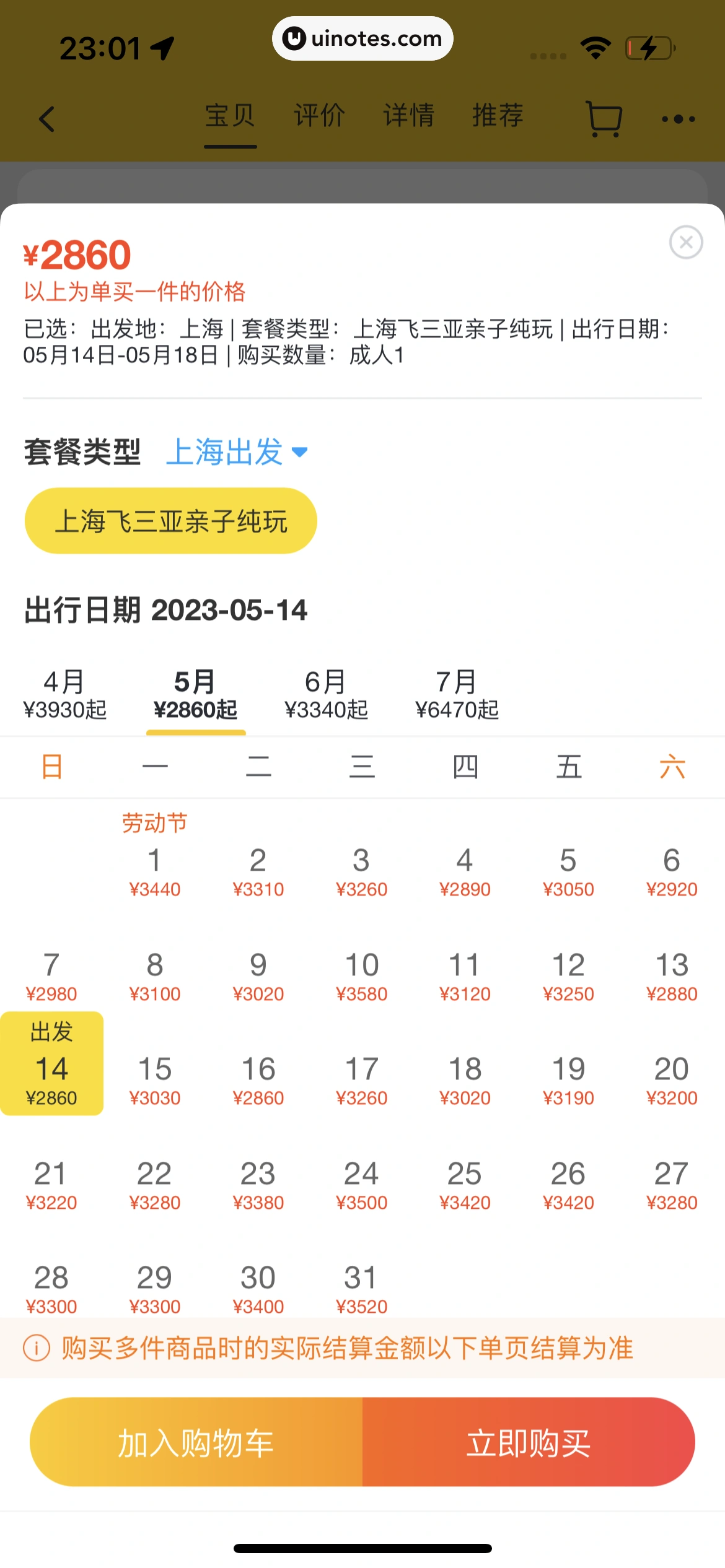Add to cart with 加入购物车
The width and height of the screenshot is (725, 1568).
point(196,1442)
